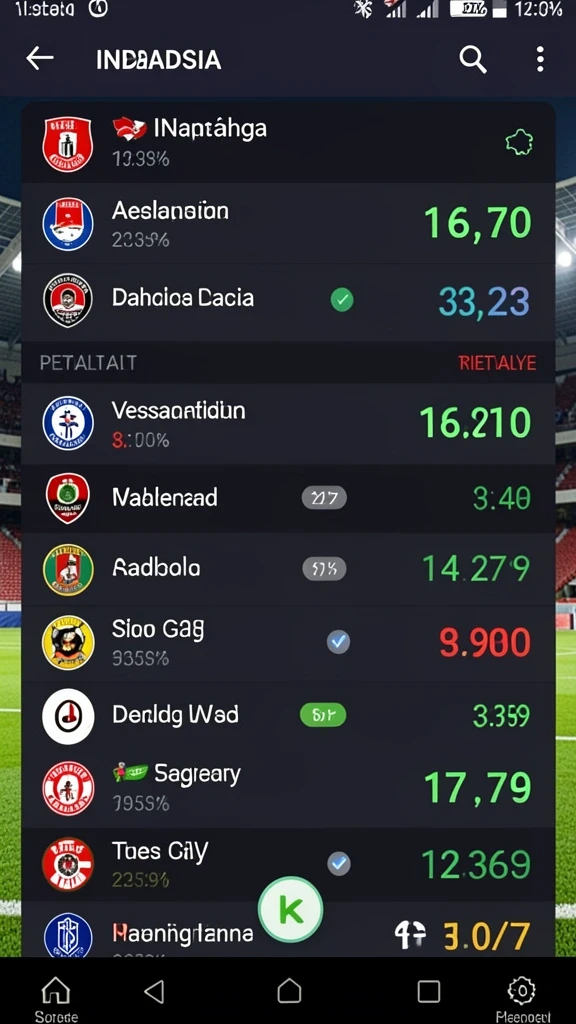Image resolution: width=576 pixels, height=1024 pixels.
Task: Open the Aeslanoion row
Action: [x=288, y=223]
